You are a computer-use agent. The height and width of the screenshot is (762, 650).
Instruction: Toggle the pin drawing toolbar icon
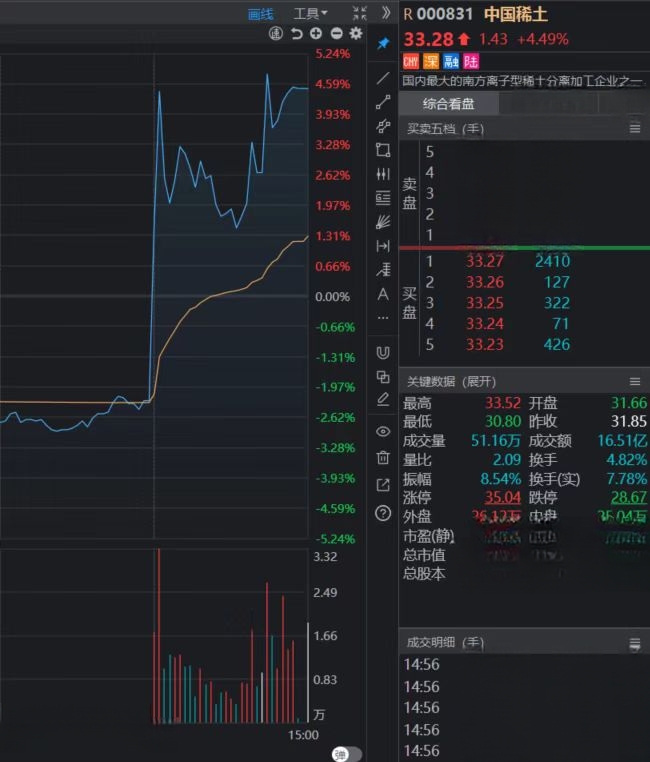tap(383, 44)
